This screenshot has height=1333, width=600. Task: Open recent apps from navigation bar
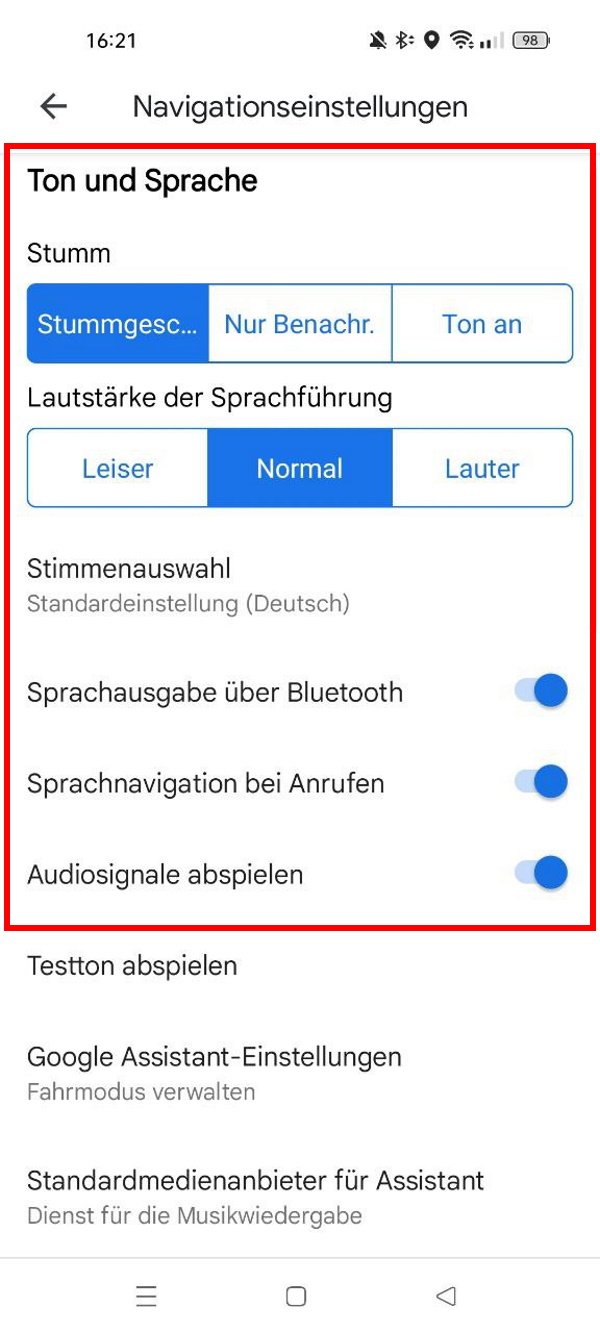click(147, 1297)
